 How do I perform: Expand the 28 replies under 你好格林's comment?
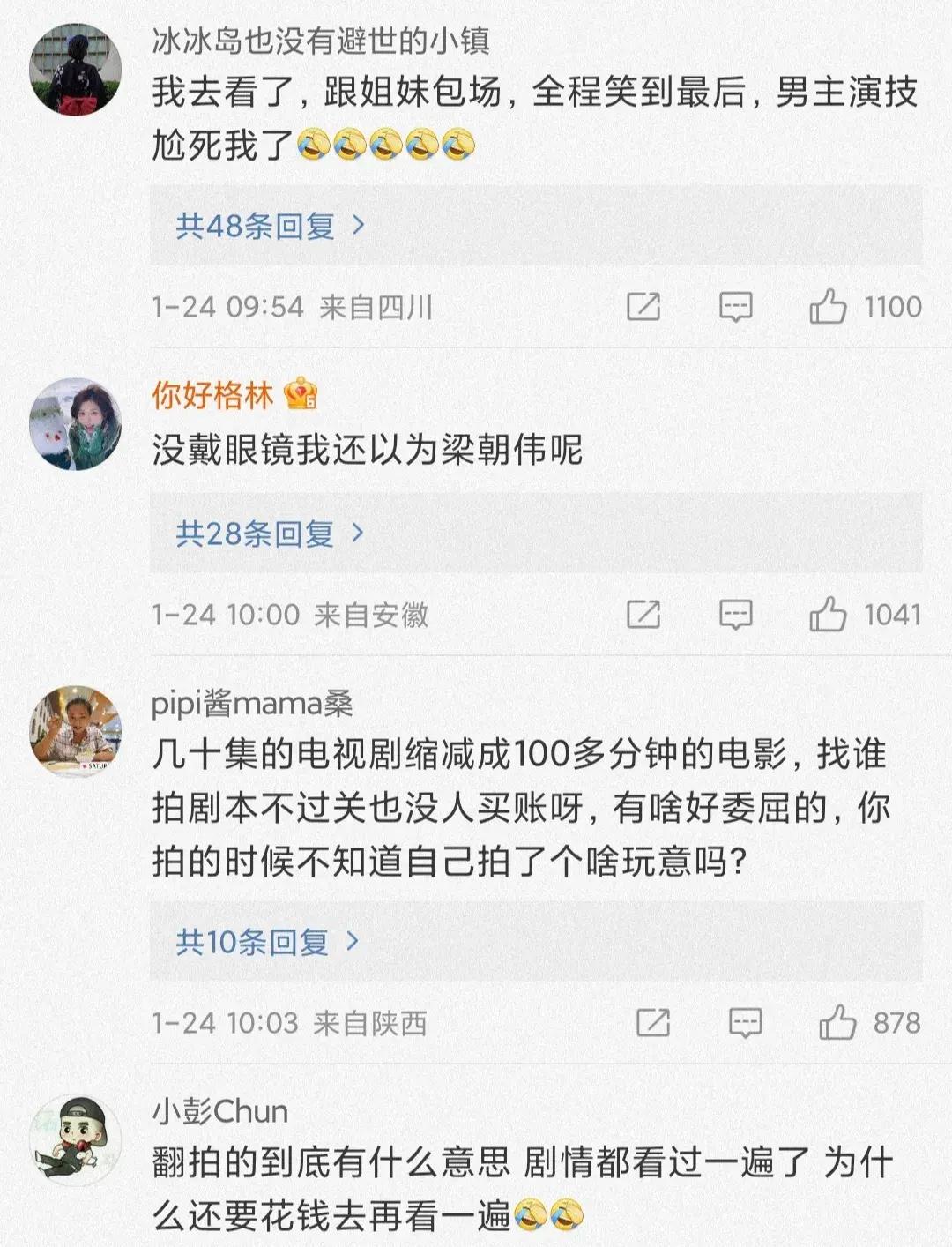[270, 534]
